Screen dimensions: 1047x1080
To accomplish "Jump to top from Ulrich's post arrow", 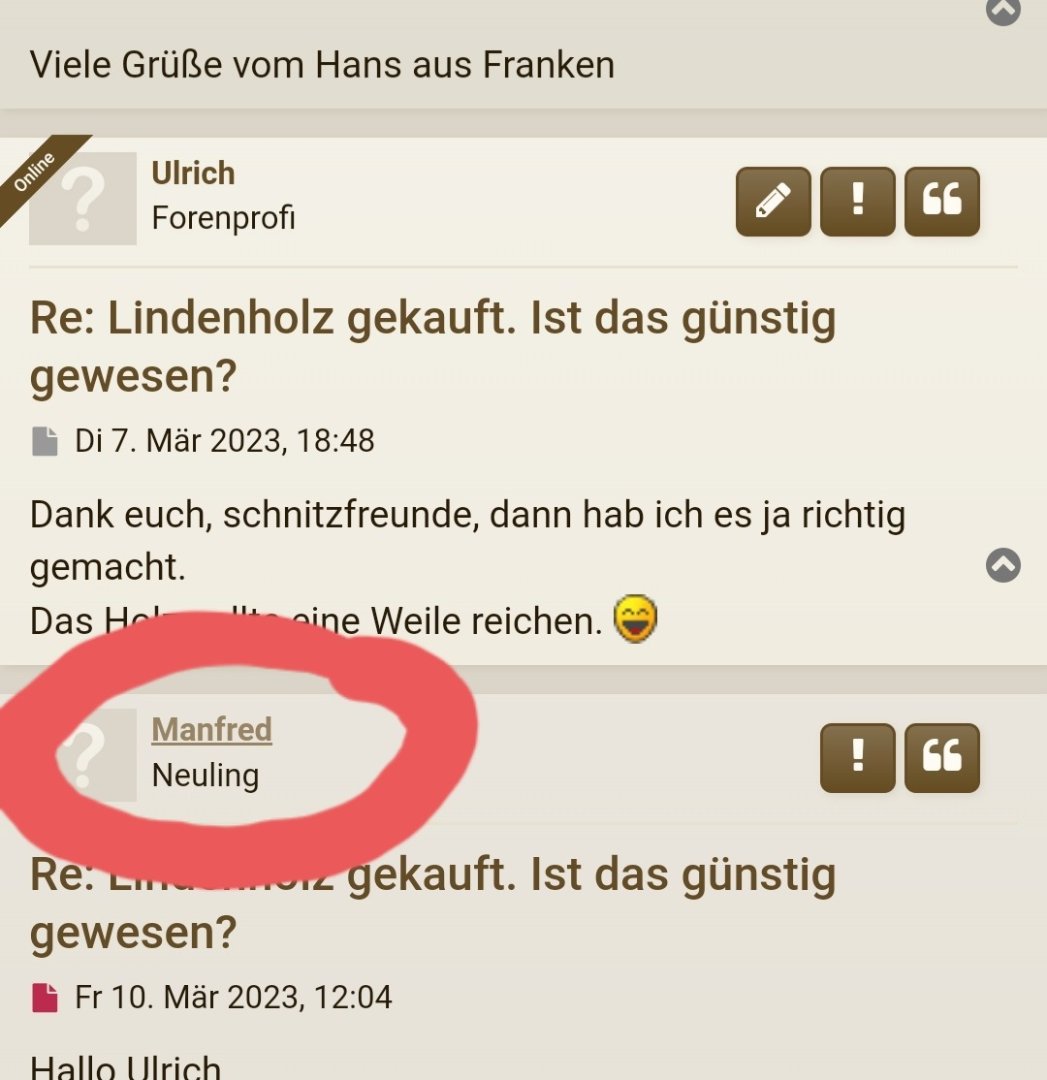I will pyautogui.click(x=1003, y=565).
